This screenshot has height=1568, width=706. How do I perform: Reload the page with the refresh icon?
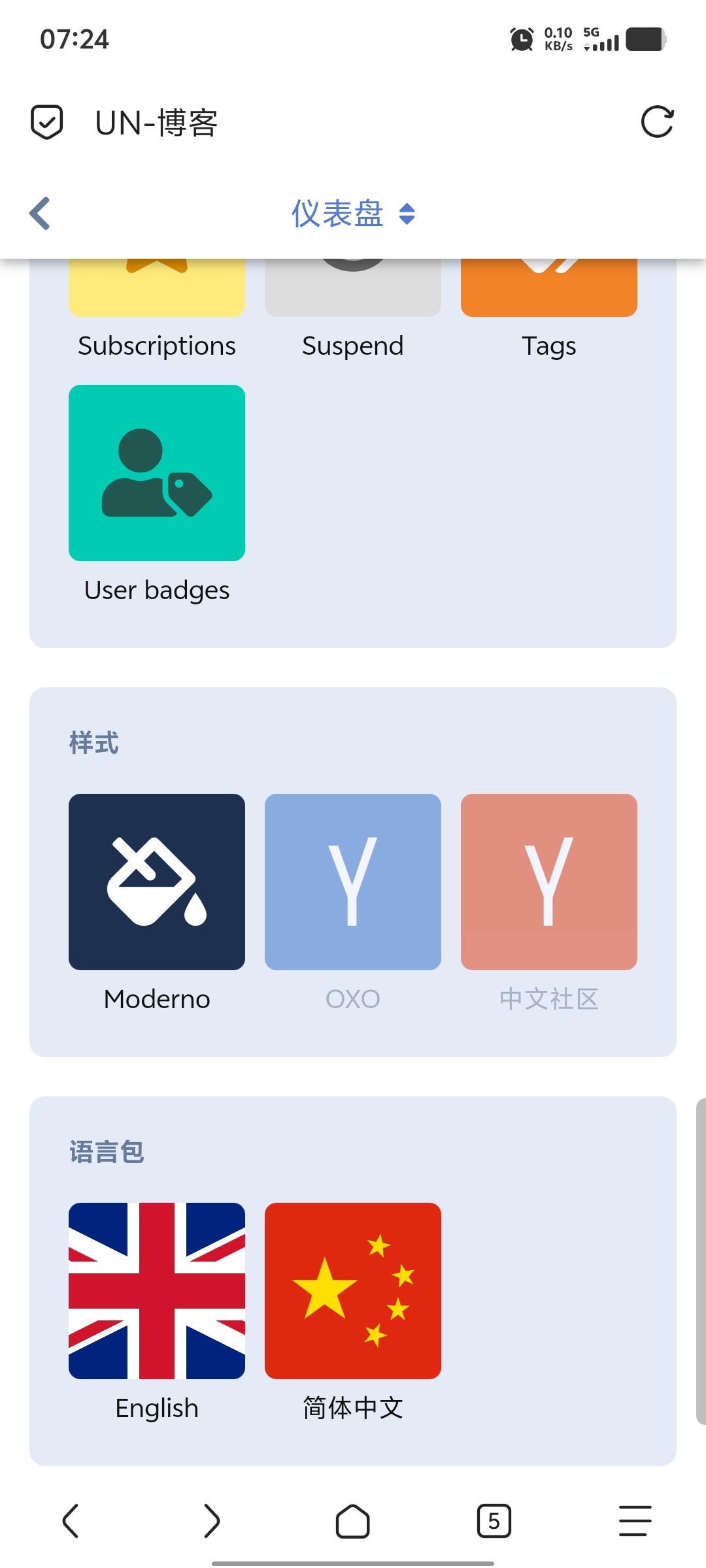coord(657,122)
